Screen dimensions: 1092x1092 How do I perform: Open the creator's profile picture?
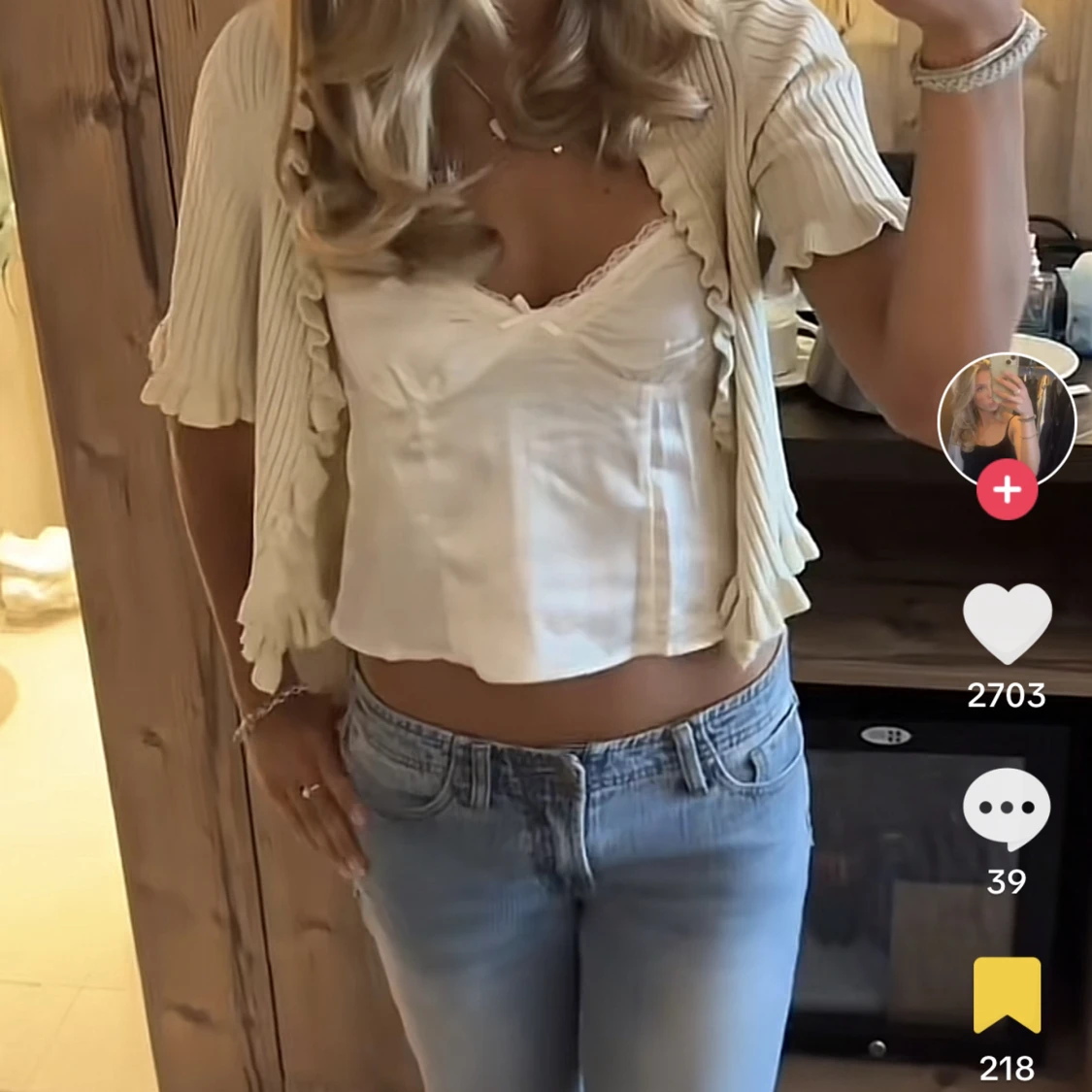point(1007,417)
